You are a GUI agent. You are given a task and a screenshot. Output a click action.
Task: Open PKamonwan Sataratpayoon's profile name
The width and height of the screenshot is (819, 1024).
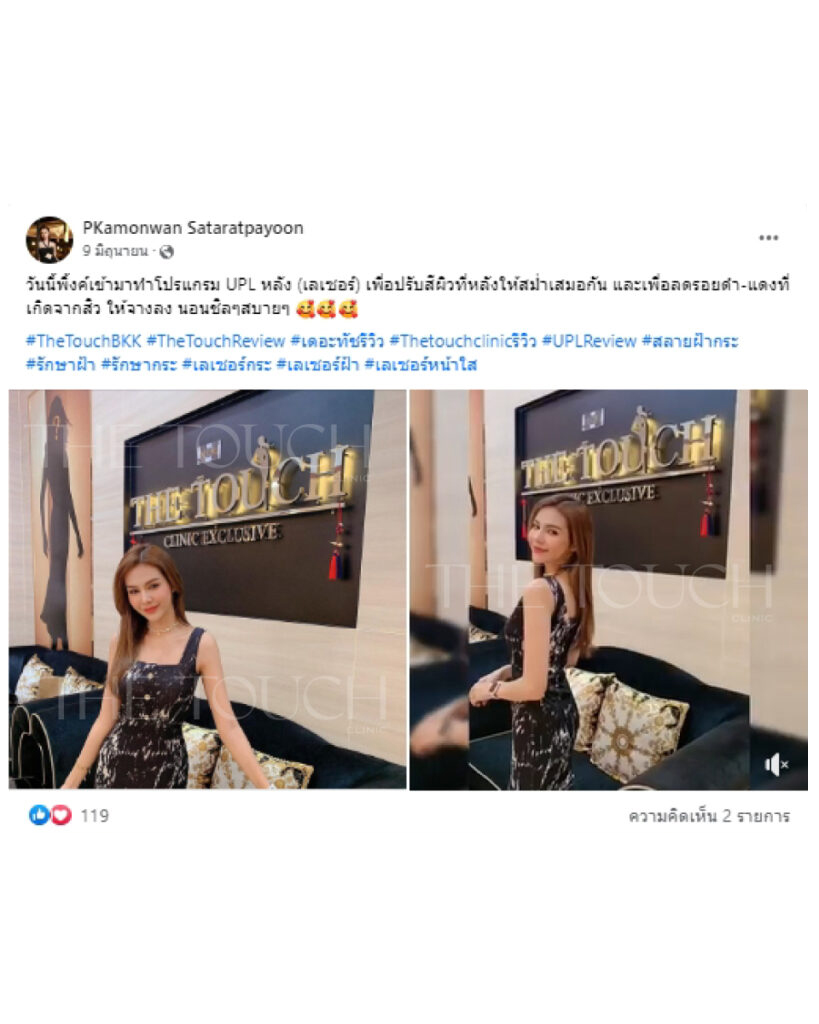tap(193, 228)
